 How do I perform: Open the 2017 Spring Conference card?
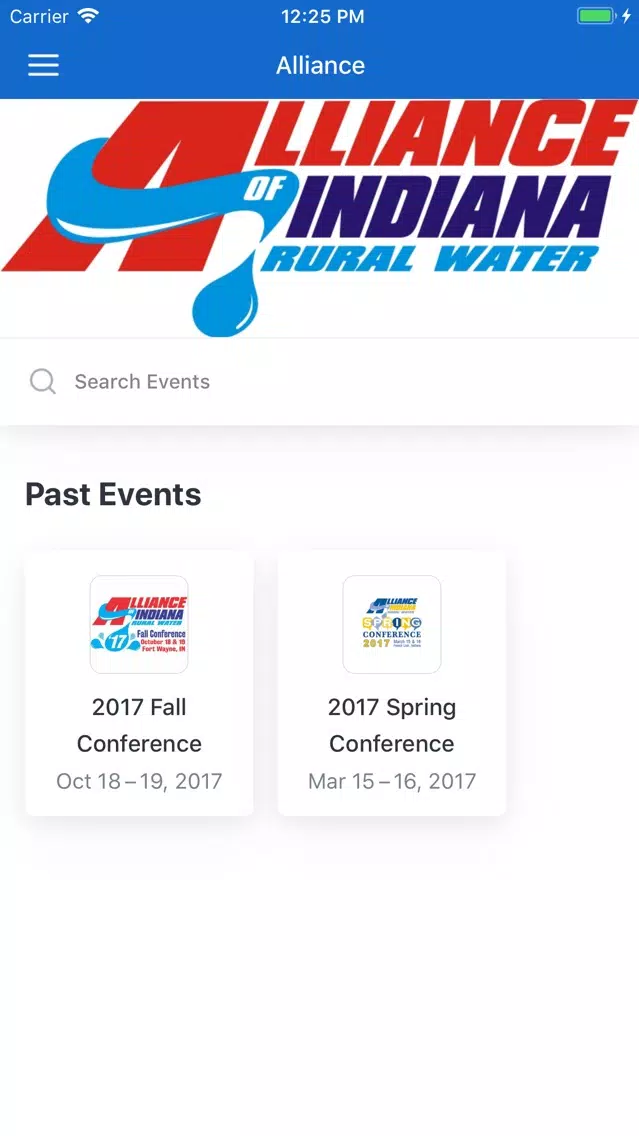(x=392, y=684)
